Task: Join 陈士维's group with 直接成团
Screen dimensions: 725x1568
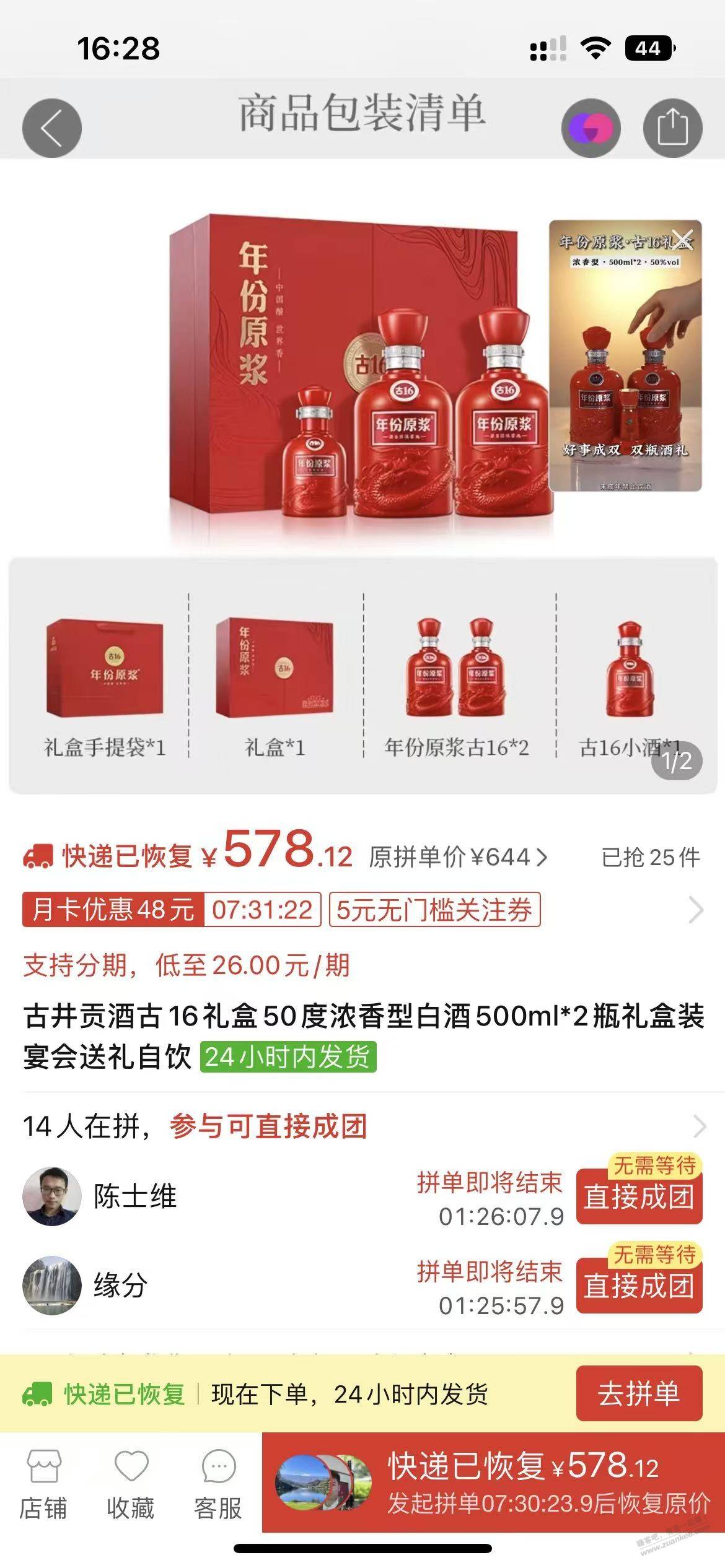Action: click(x=639, y=1197)
